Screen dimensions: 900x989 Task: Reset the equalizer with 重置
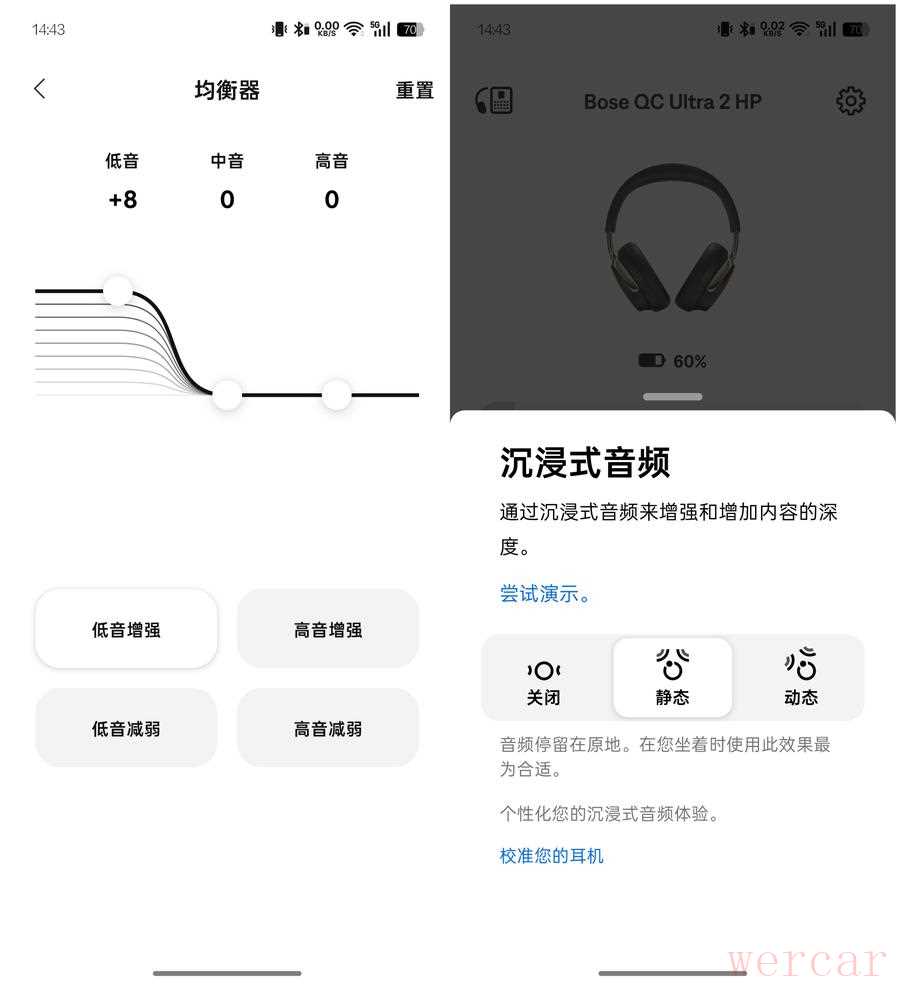414,90
